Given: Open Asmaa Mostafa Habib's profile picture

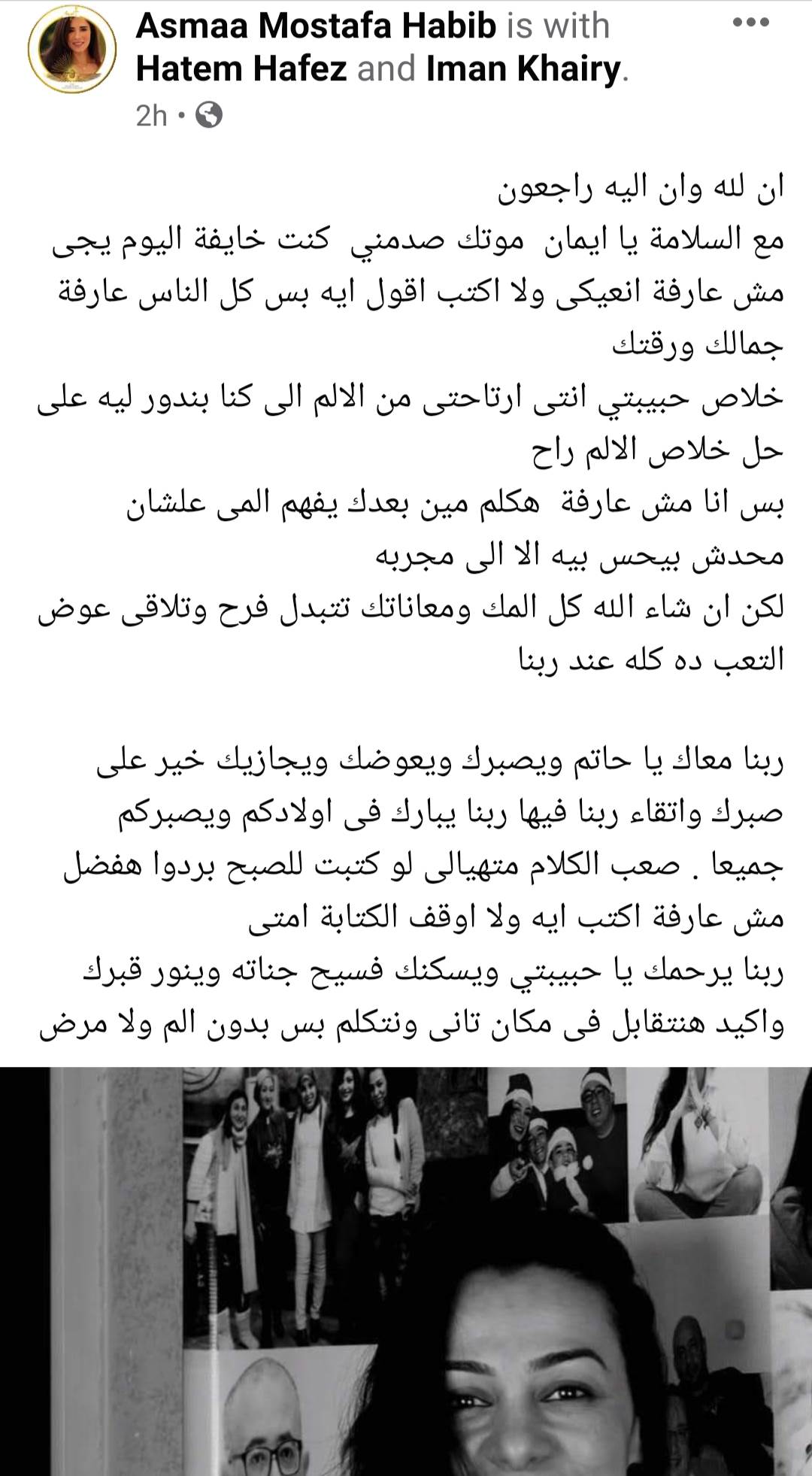Looking at the screenshot, I should 72,49.
